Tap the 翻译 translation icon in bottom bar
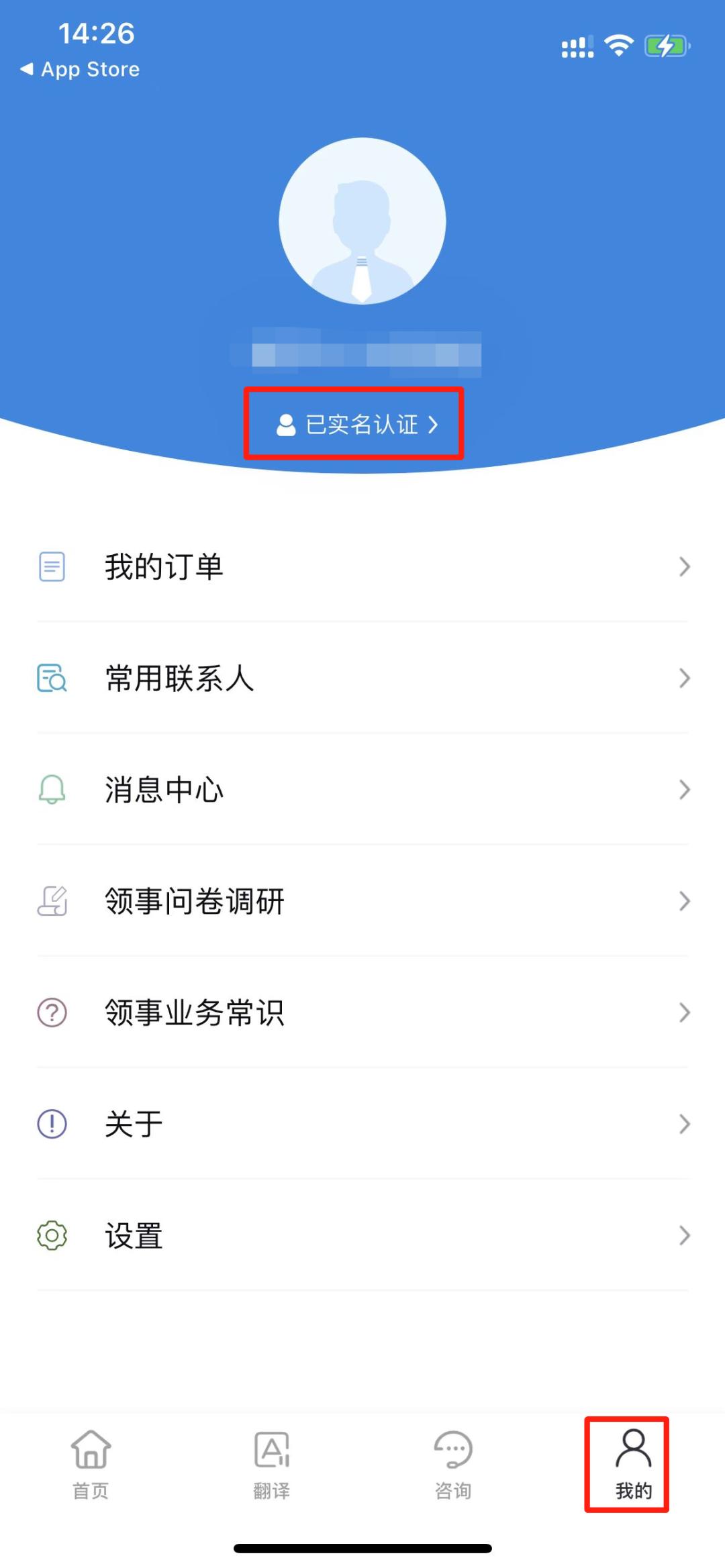 pos(271,1449)
